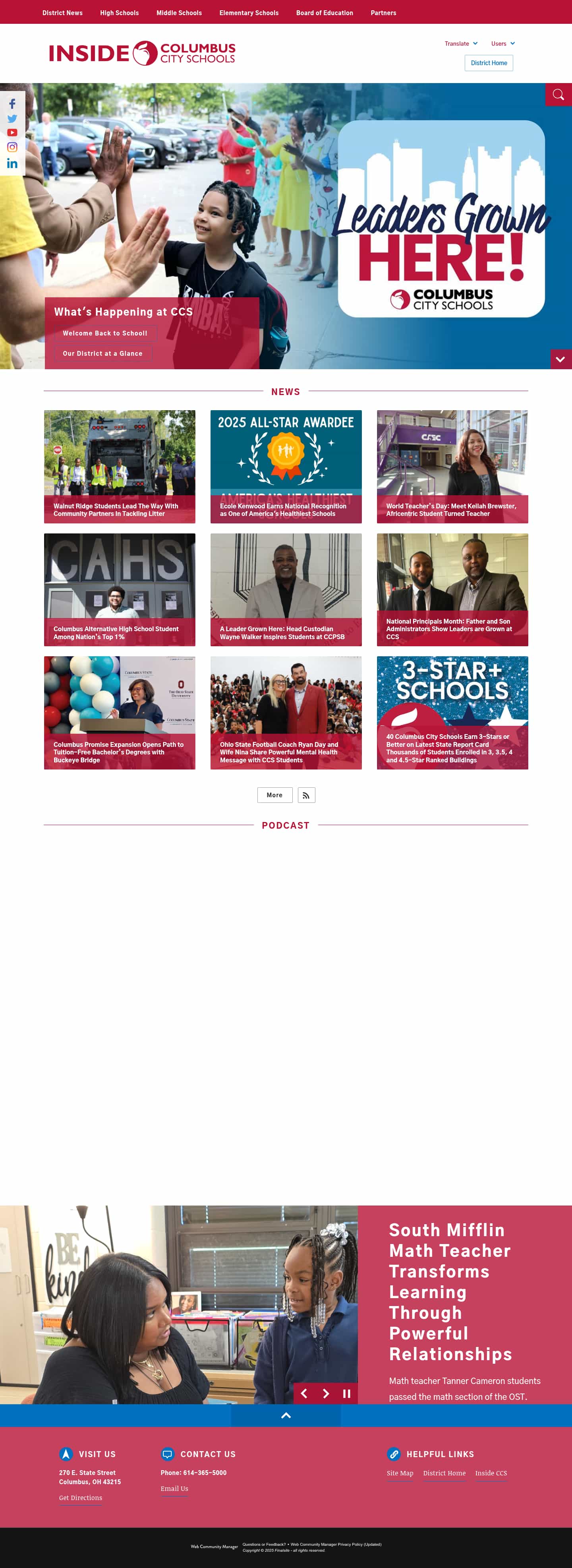Open Our District at a Glance
Viewport: 572px width, 1568px height.
click(102, 354)
